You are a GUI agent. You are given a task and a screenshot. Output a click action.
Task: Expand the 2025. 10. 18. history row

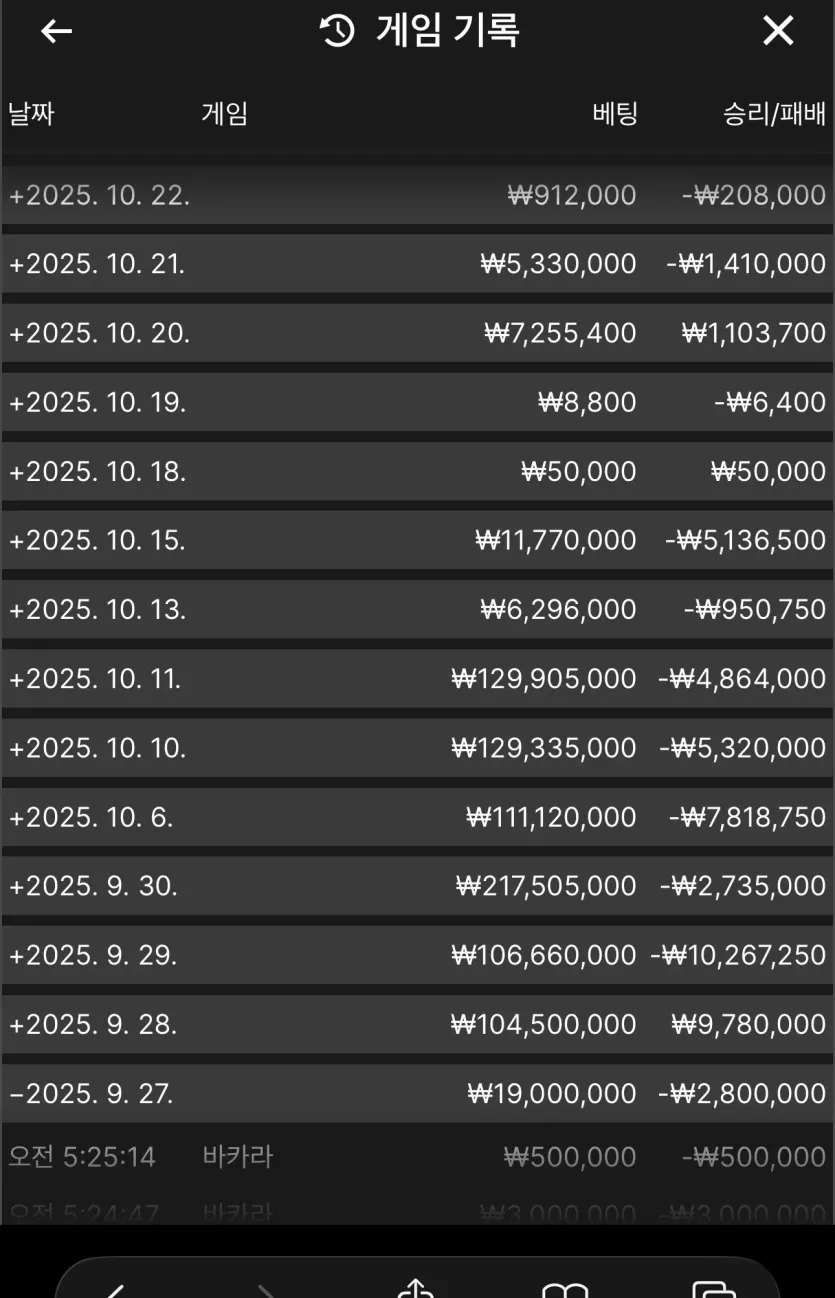418,471
